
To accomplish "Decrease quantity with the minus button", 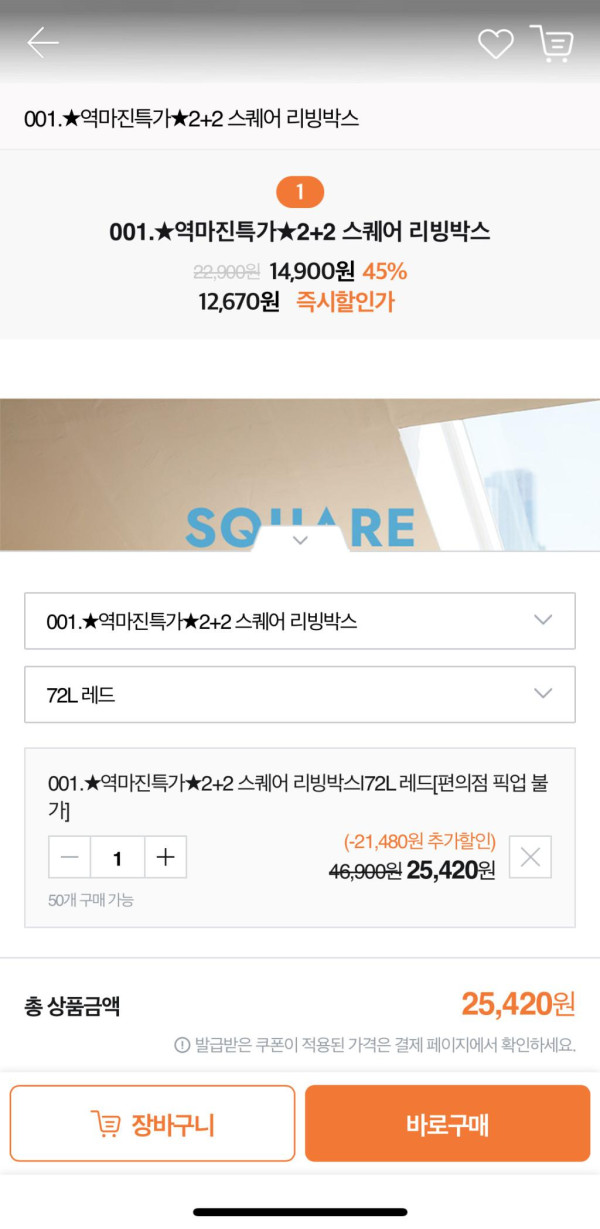I will [70, 857].
